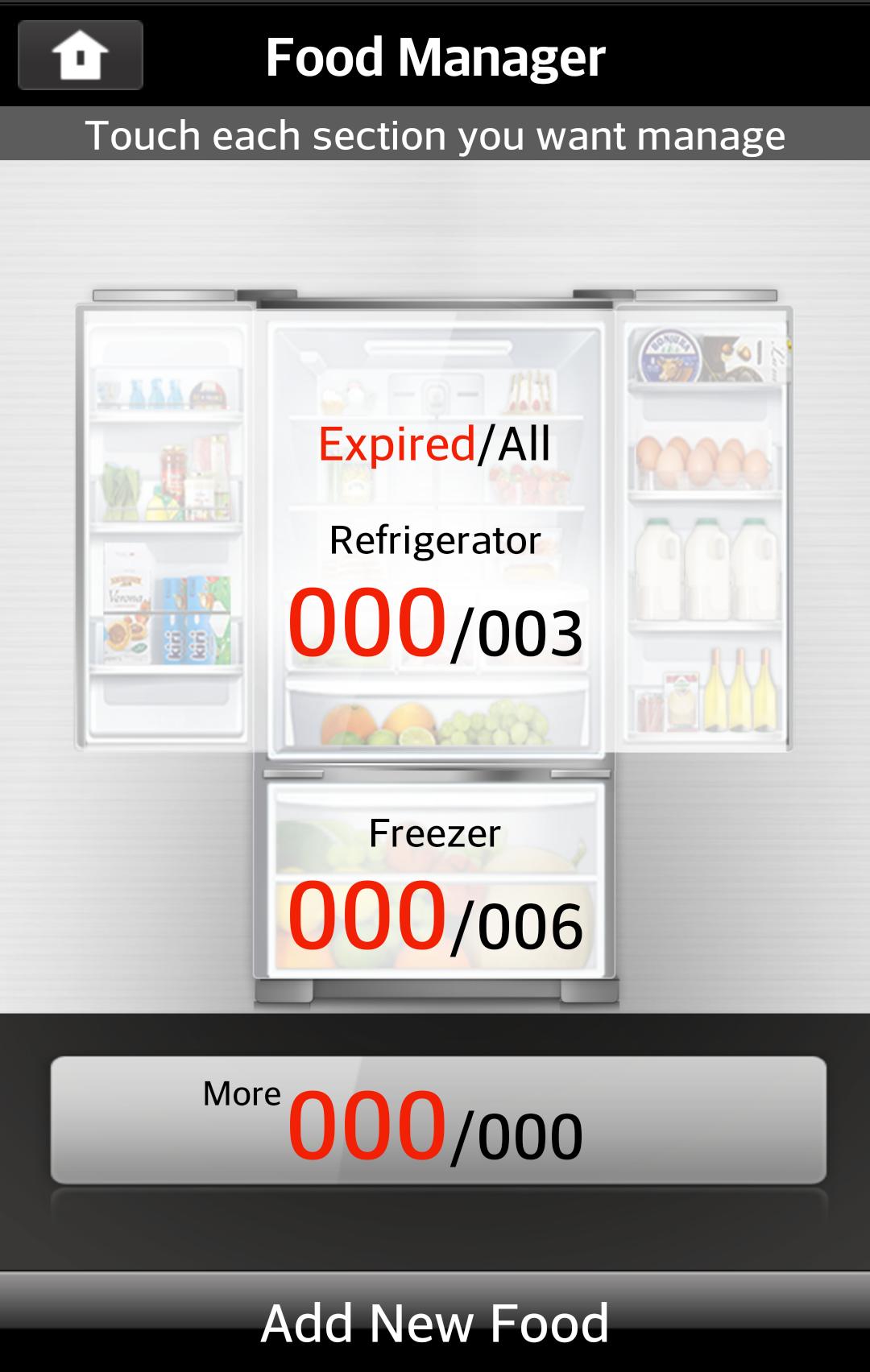Open the Freezer section
The image size is (870, 1372).
coord(435,886)
